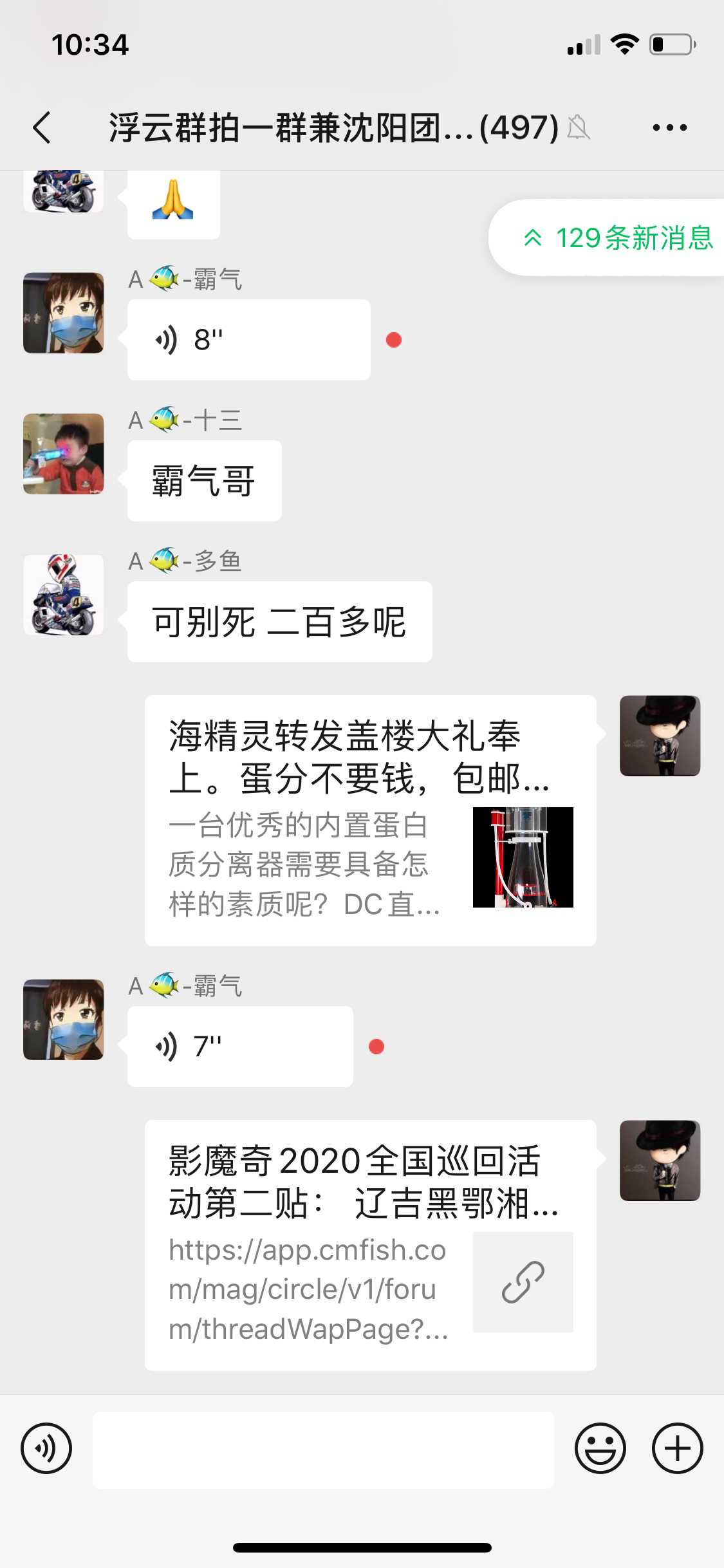Open the 影魔奇2020全国巡回 link card

pos(370,1245)
